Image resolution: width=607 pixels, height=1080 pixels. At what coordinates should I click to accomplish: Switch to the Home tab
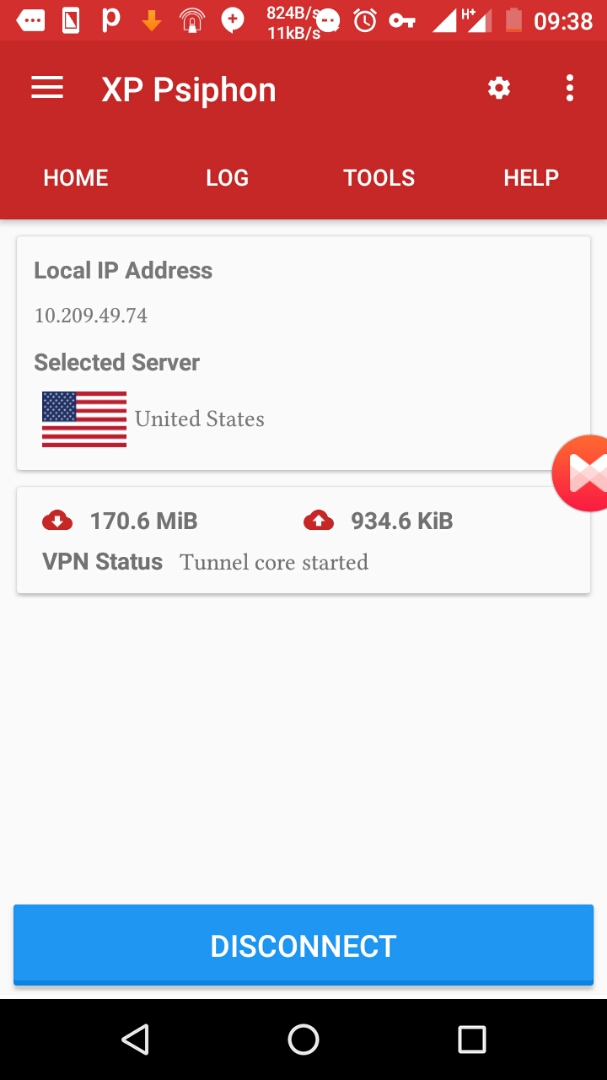[76, 178]
